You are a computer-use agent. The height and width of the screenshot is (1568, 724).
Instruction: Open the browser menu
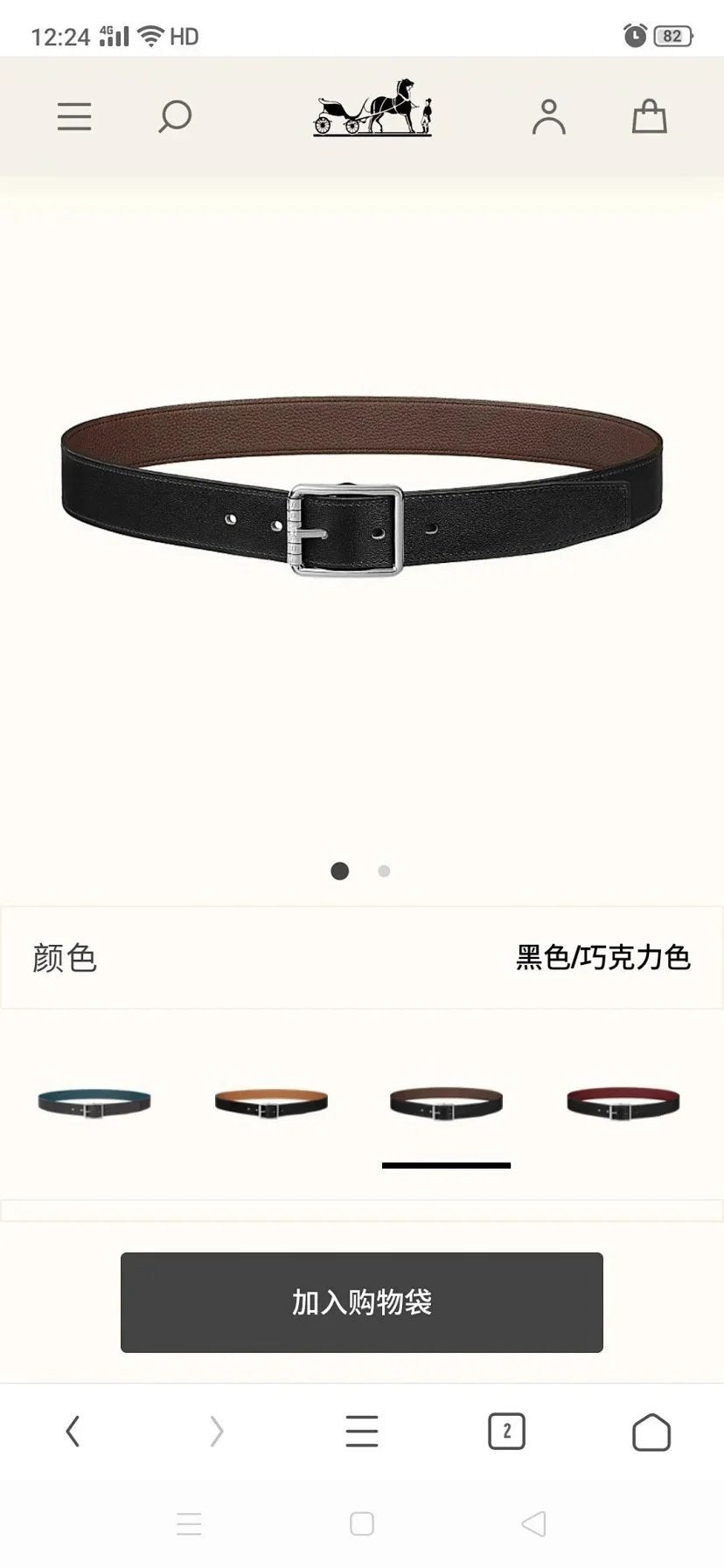coord(361,1432)
